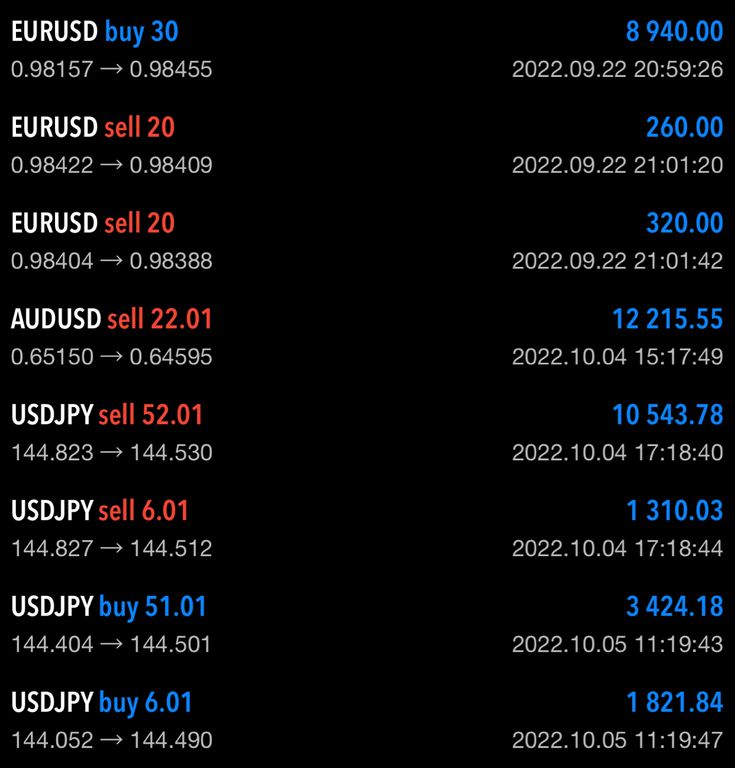
Task: Select the AUDUSD sell 22.01 trade
Action: pos(110,319)
